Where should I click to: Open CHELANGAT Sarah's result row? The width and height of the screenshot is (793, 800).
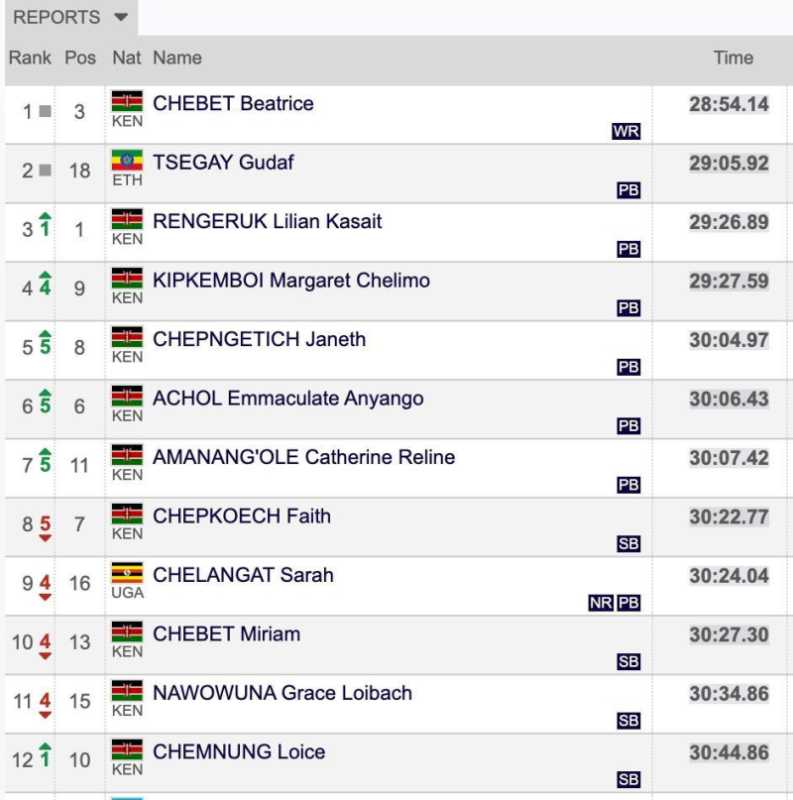pos(243,576)
